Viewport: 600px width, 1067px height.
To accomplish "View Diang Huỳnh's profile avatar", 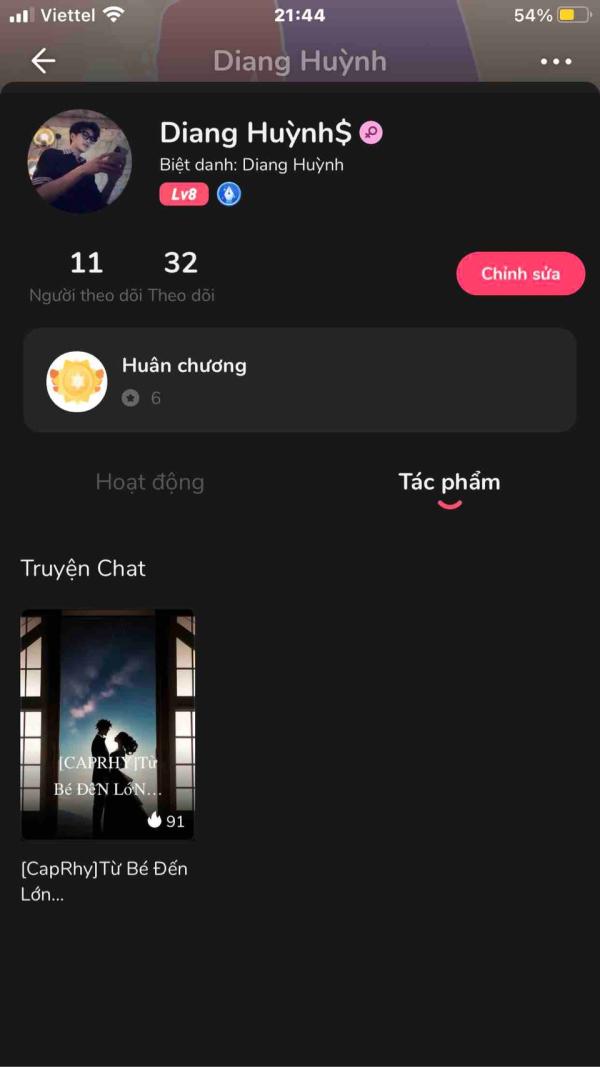I will coord(79,161).
